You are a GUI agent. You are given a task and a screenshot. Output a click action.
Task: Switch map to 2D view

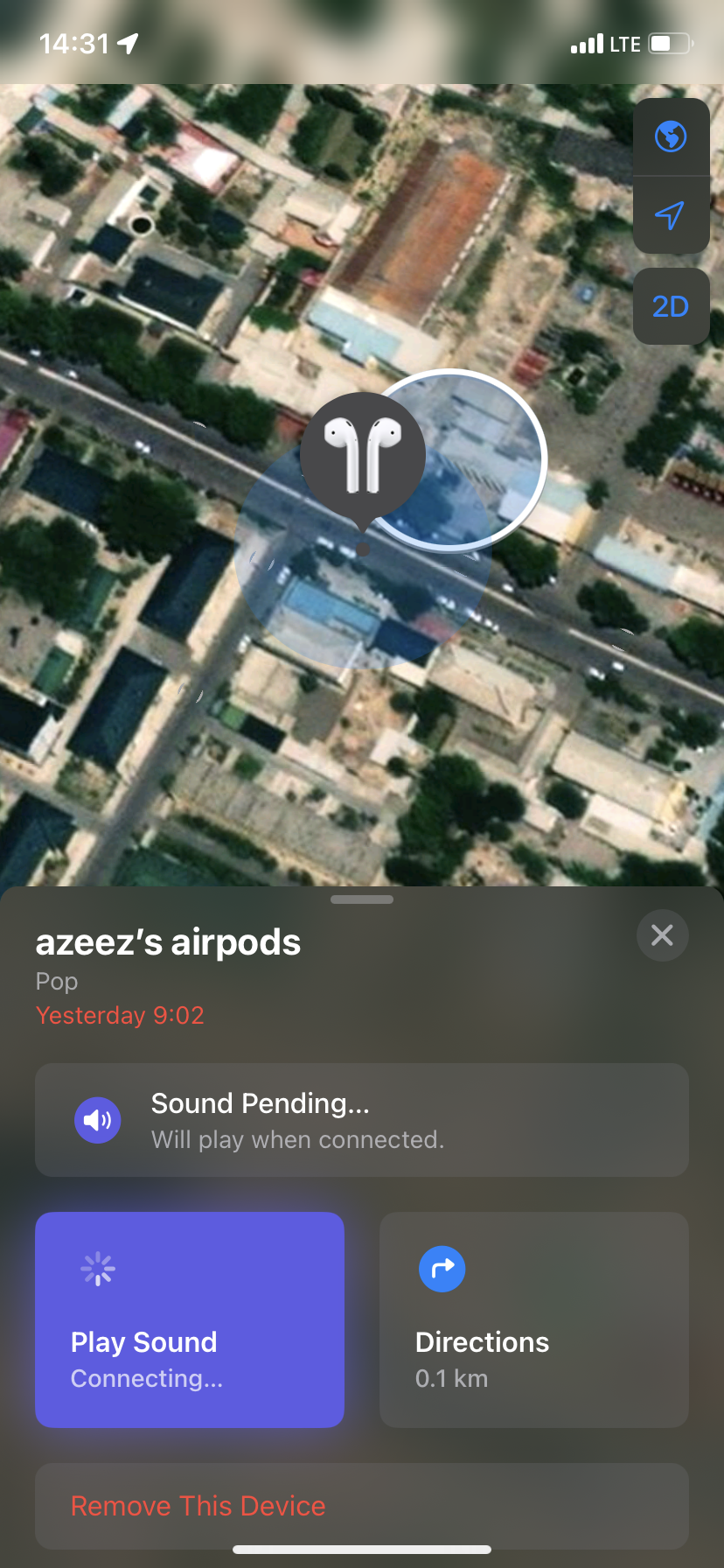click(x=671, y=306)
